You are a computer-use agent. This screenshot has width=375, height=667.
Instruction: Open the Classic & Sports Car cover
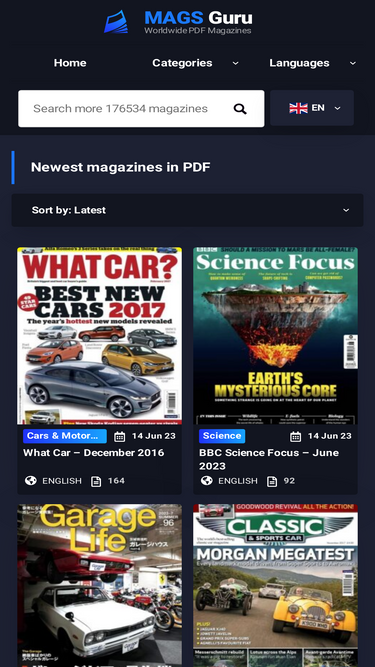click(276, 585)
